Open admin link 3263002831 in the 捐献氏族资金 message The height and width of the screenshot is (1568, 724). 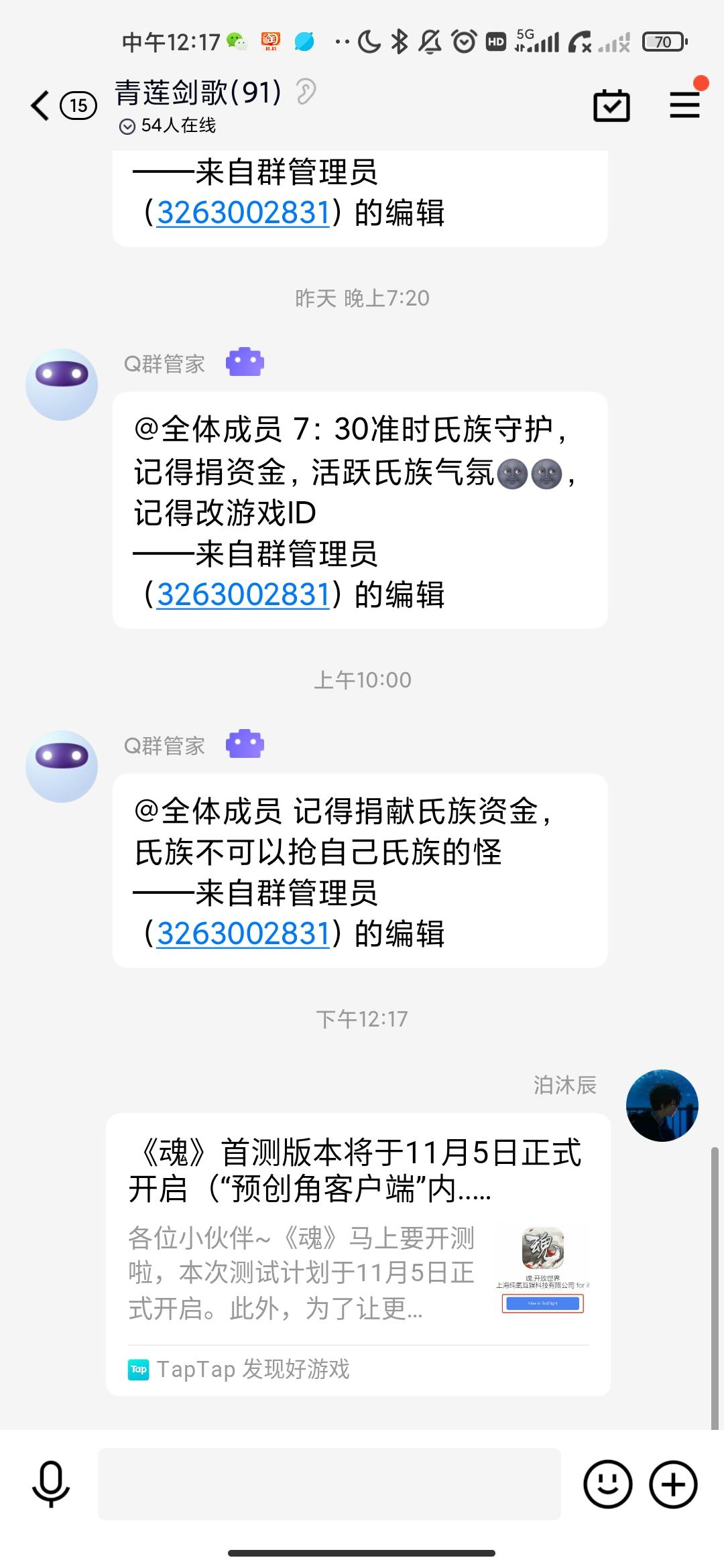click(x=243, y=933)
